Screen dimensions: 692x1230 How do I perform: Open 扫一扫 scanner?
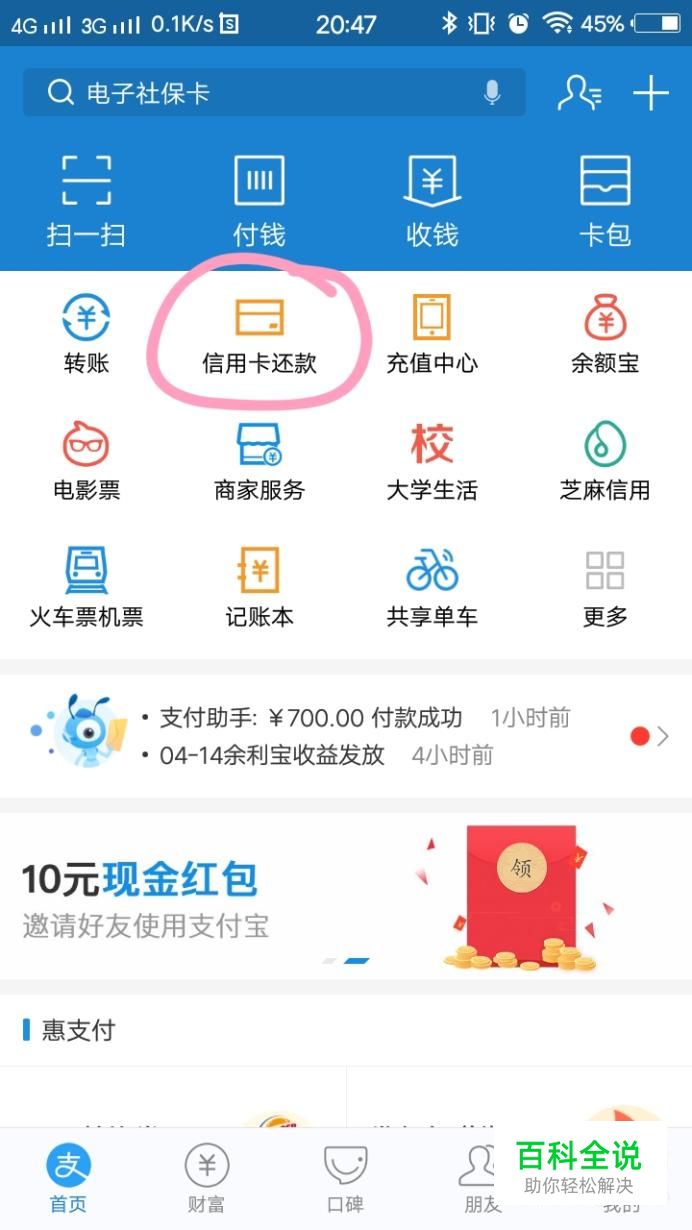click(x=86, y=200)
